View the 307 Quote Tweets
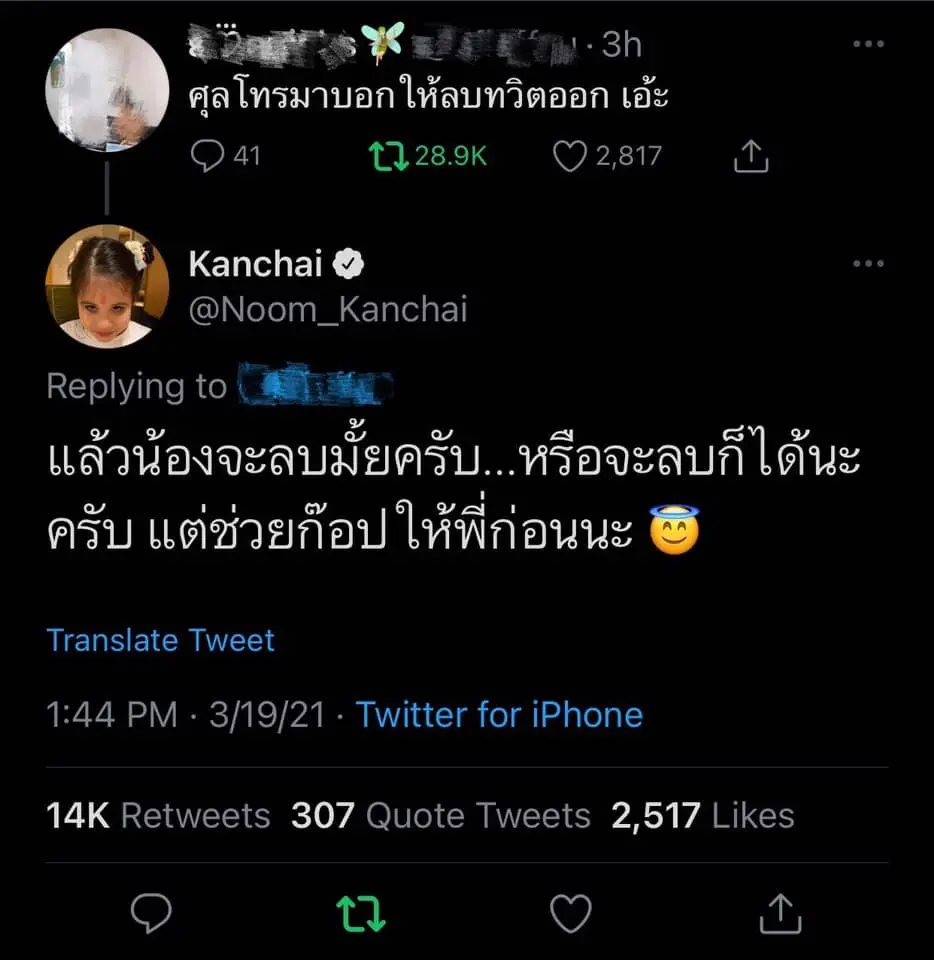Screen dimensions: 934x960 pyautogui.click(x=440, y=816)
